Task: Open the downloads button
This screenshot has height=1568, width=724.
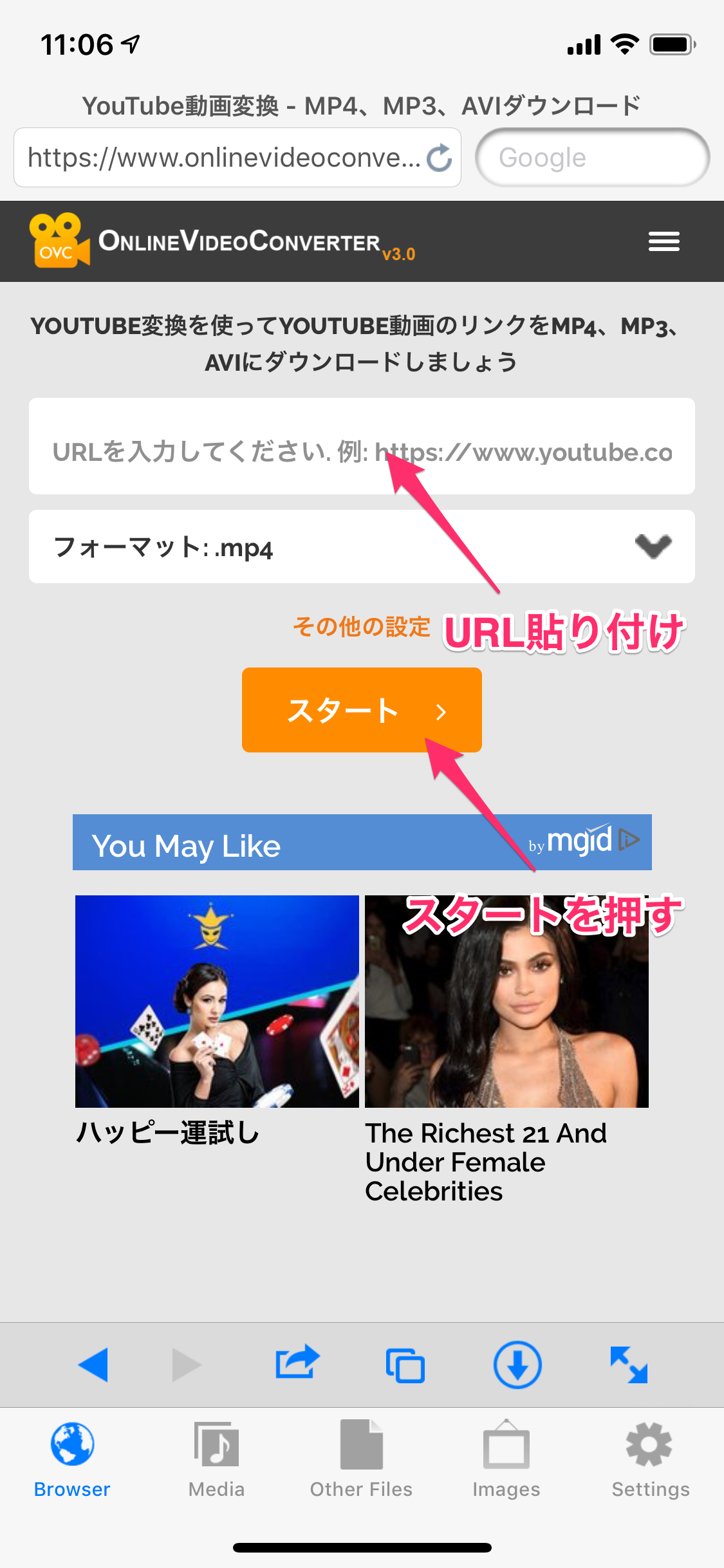Action: (x=517, y=1365)
